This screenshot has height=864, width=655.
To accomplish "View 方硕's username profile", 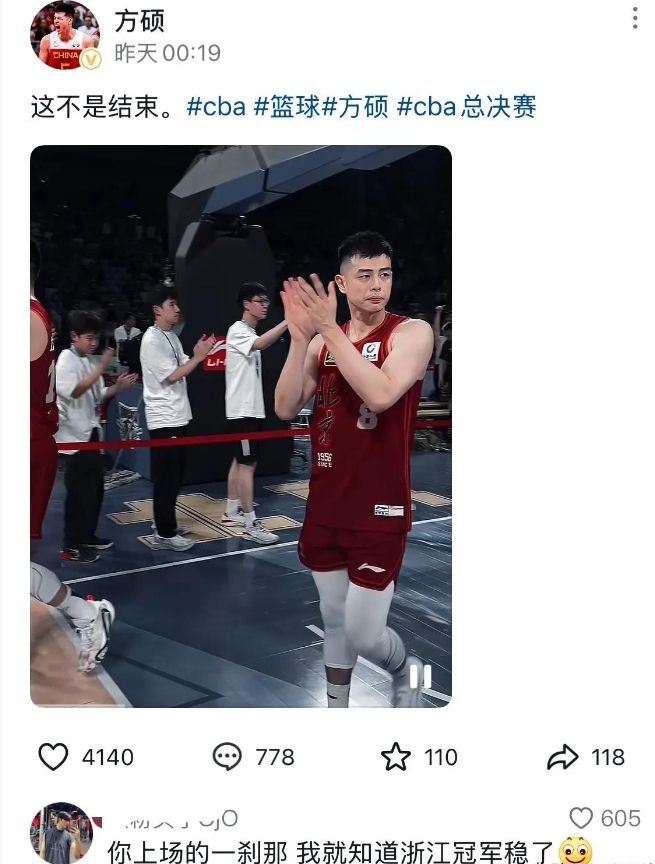I will (x=140, y=21).
